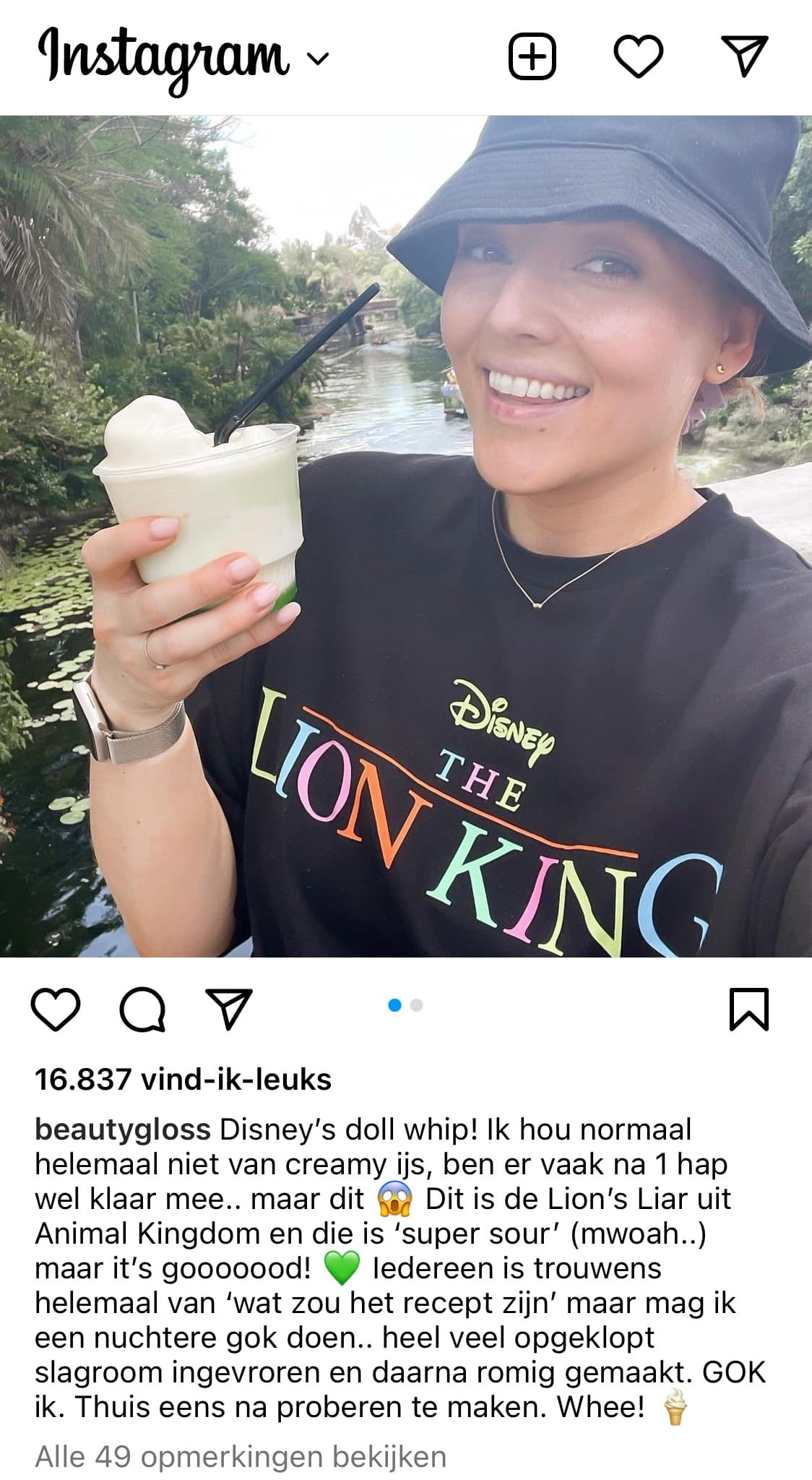Tap the carousel page indicator dots
The height and width of the screenshot is (1480, 812).
coord(405,1005)
